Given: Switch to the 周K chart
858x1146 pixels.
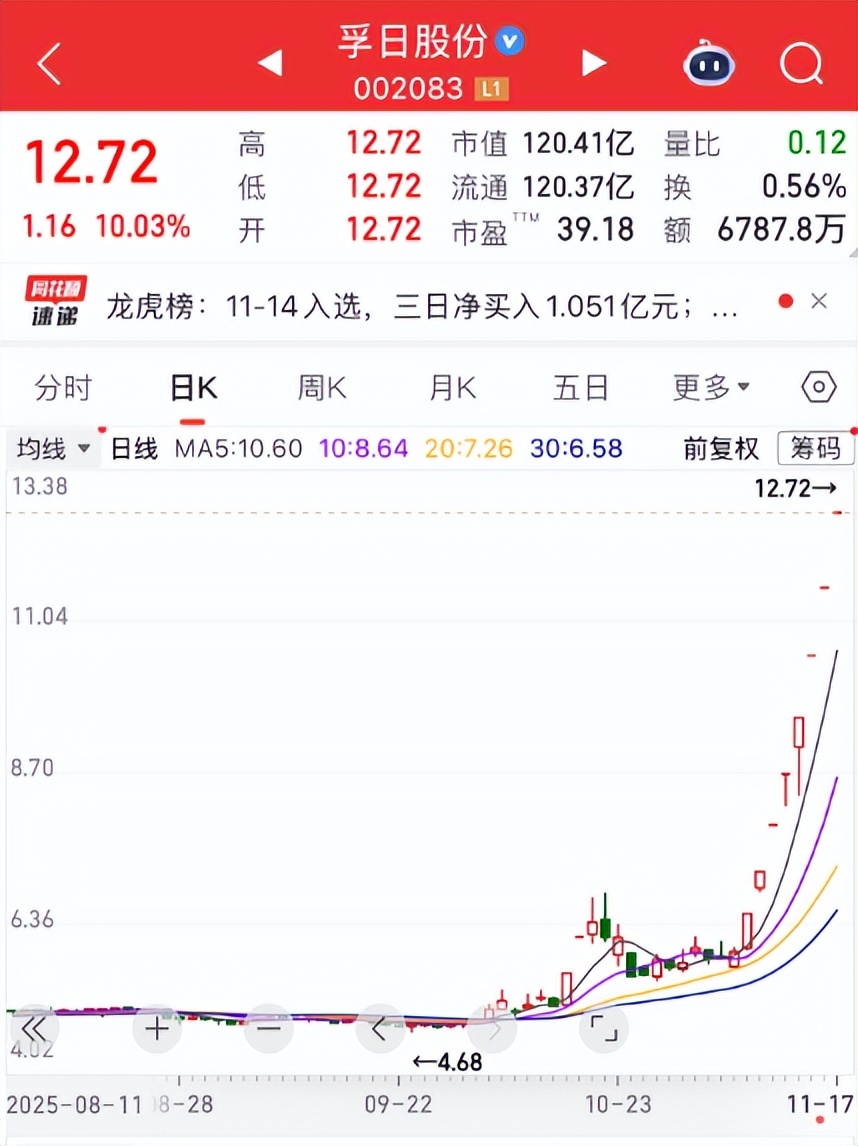Looking at the screenshot, I should [322, 388].
